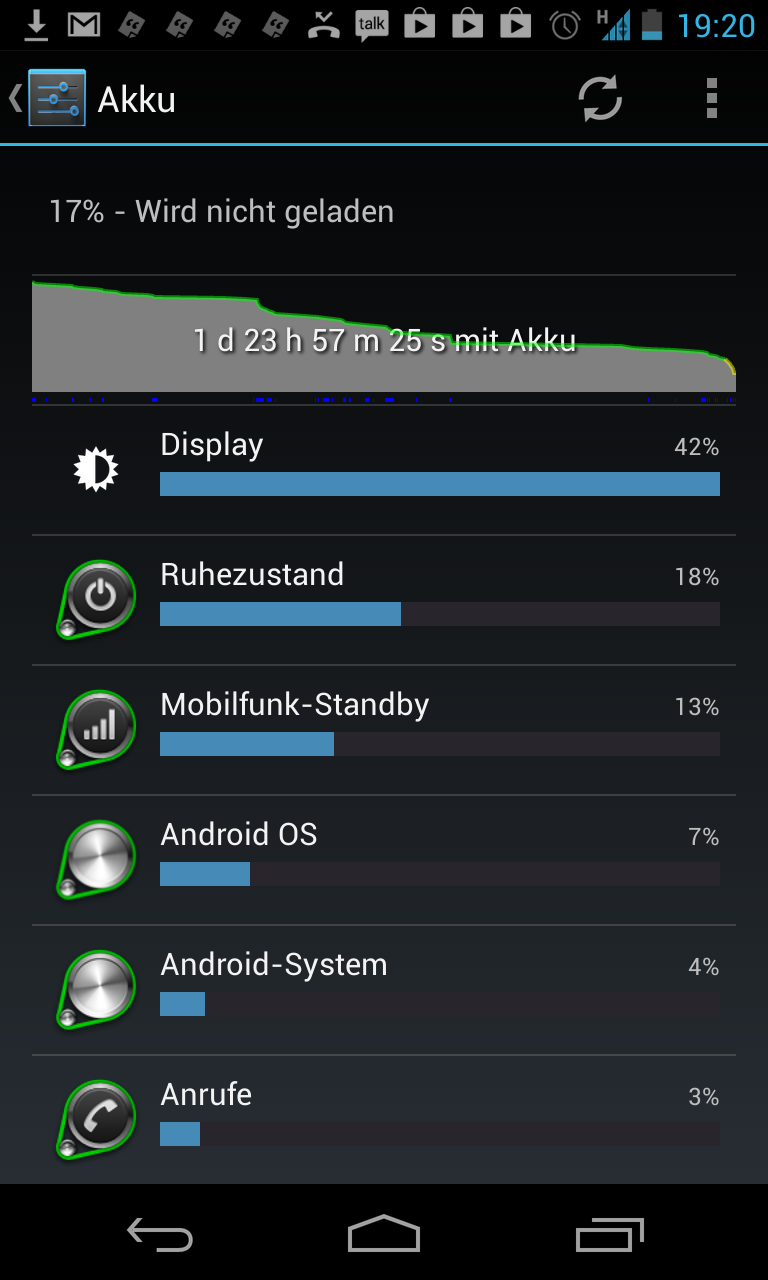View Android OS battery usage

click(x=384, y=860)
